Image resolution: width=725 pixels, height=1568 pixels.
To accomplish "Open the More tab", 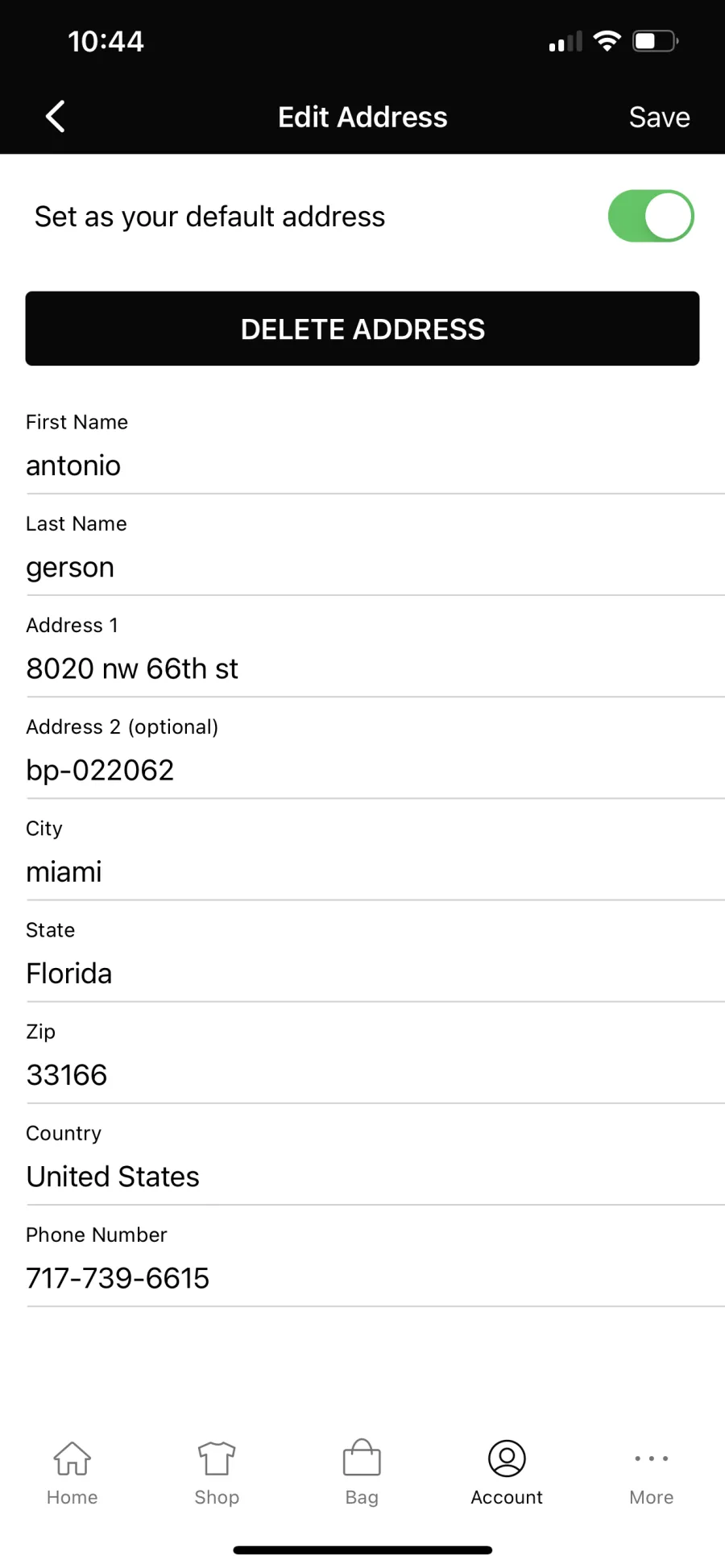I will 652,1473.
